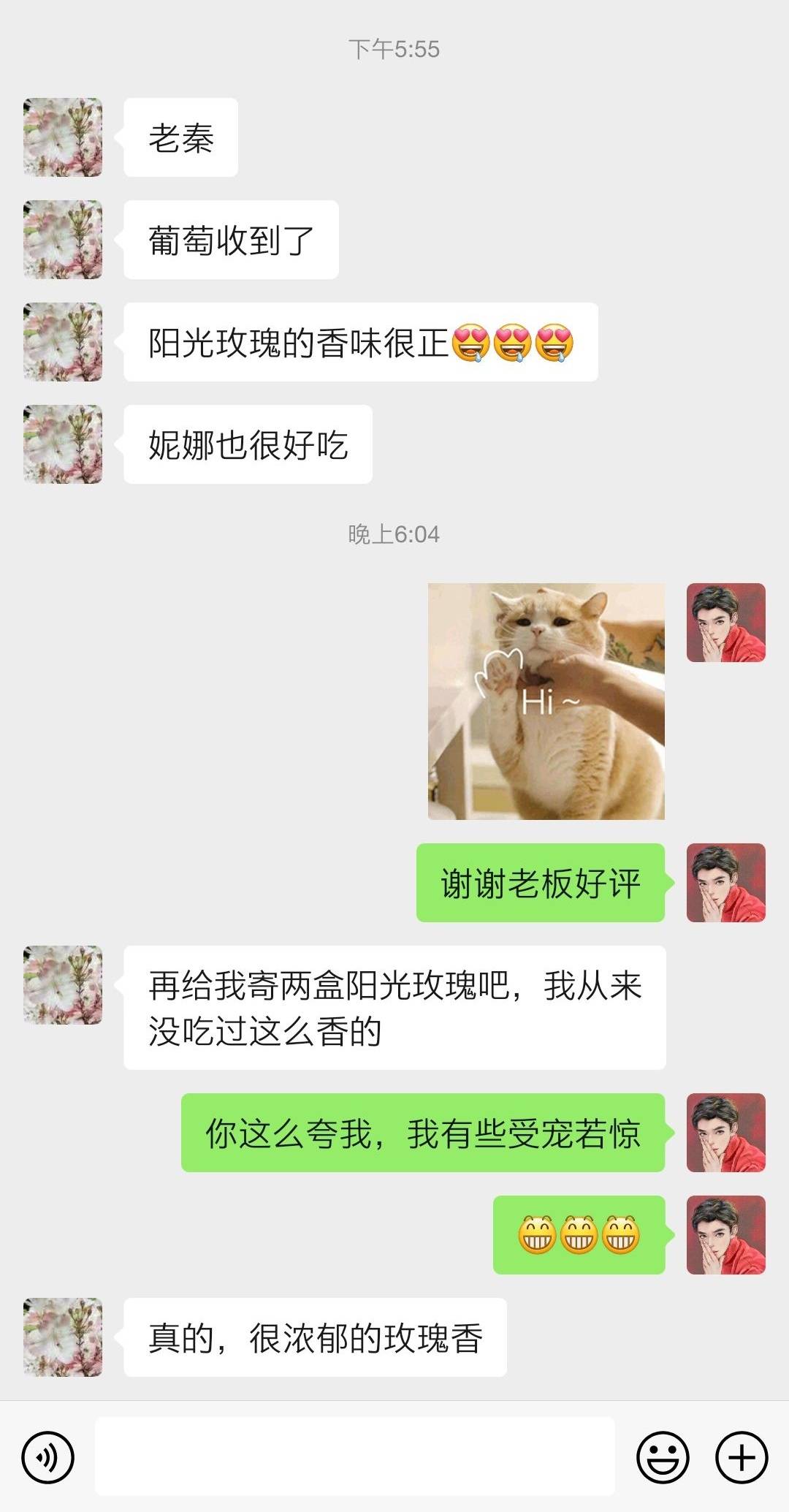Tap the flower avatar beside 老秦
The height and width of the screenshot is (1512, 789).
click(x=63, y=137)
